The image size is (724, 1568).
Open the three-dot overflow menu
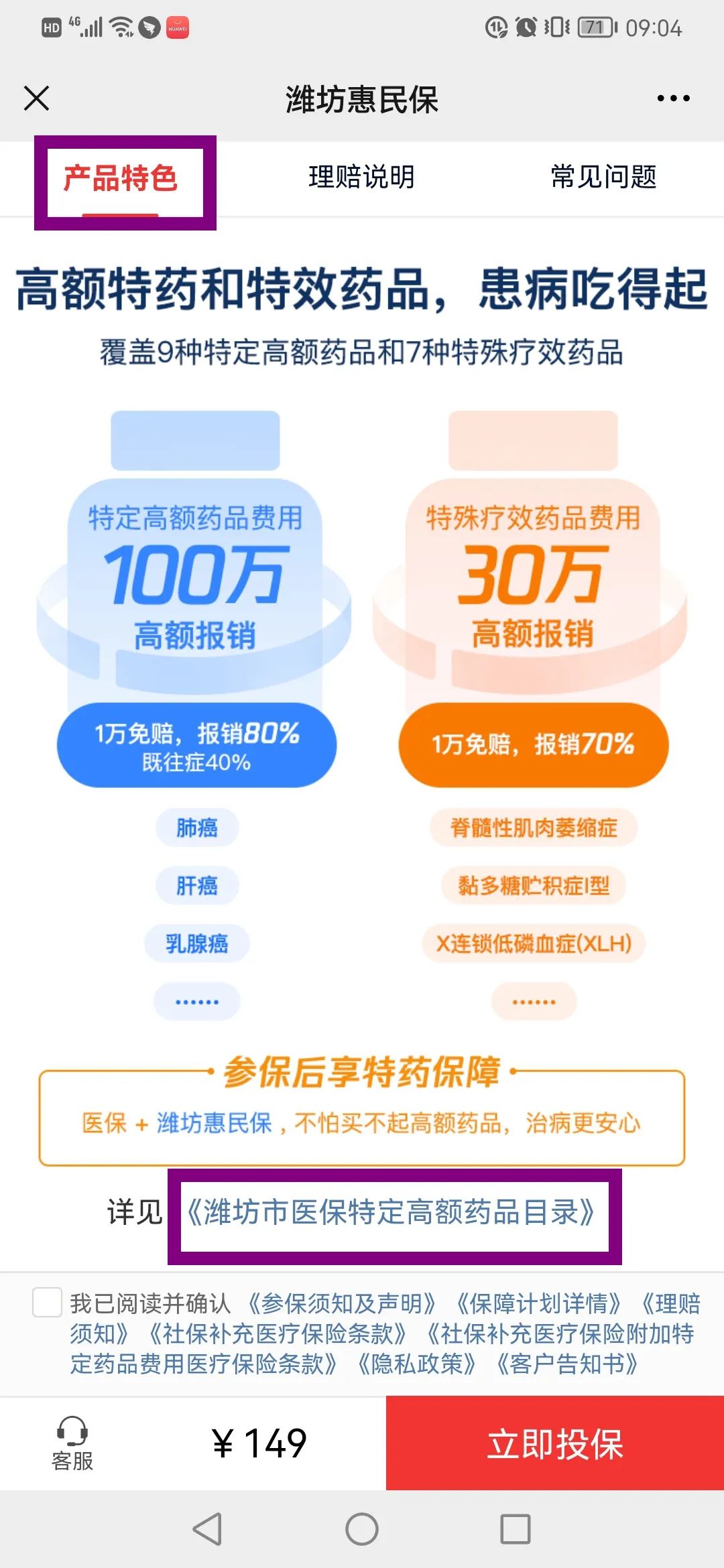[x=672, y=99]
